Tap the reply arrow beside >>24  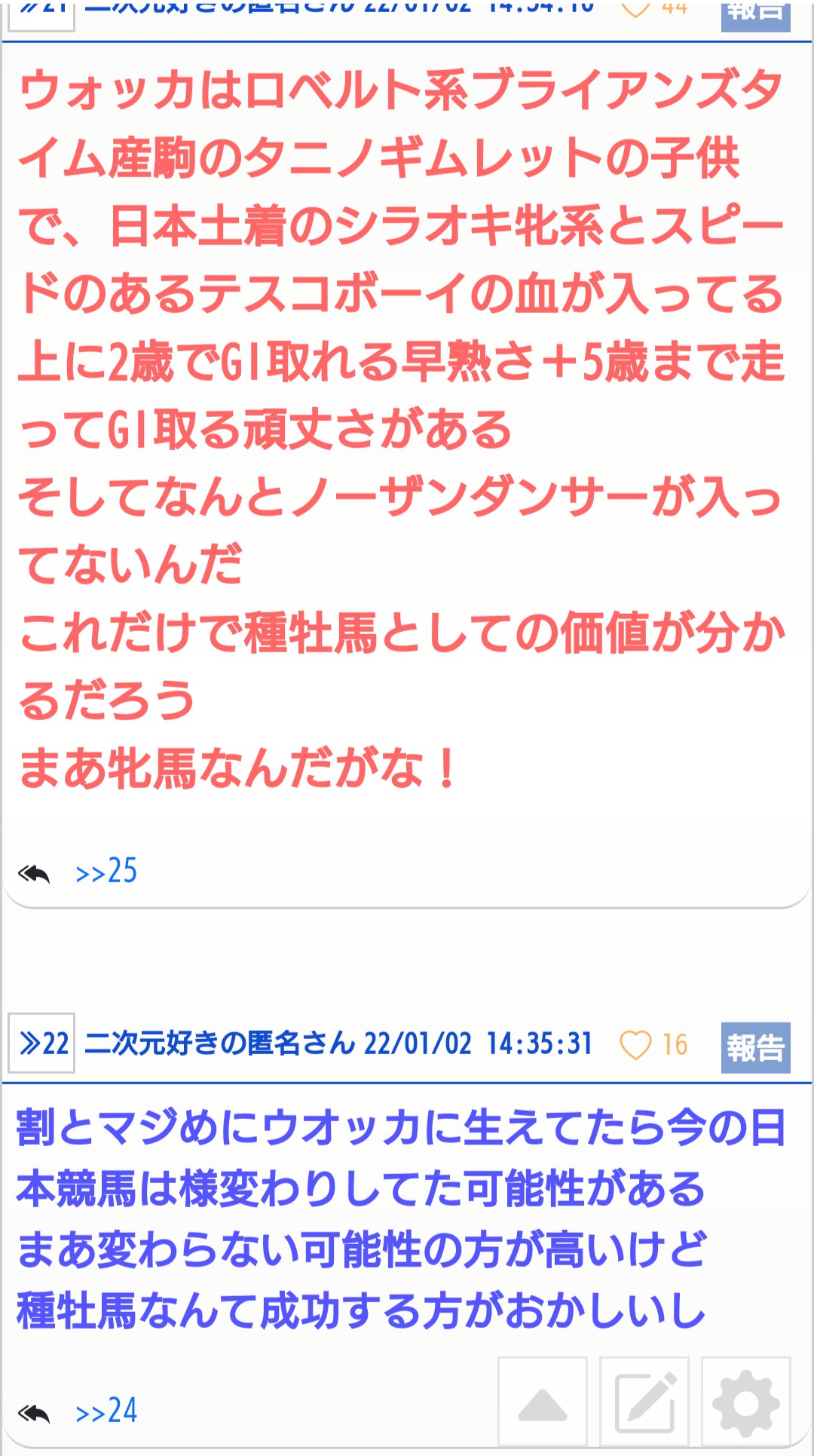pyautogui.click(x=34, y=1412)
